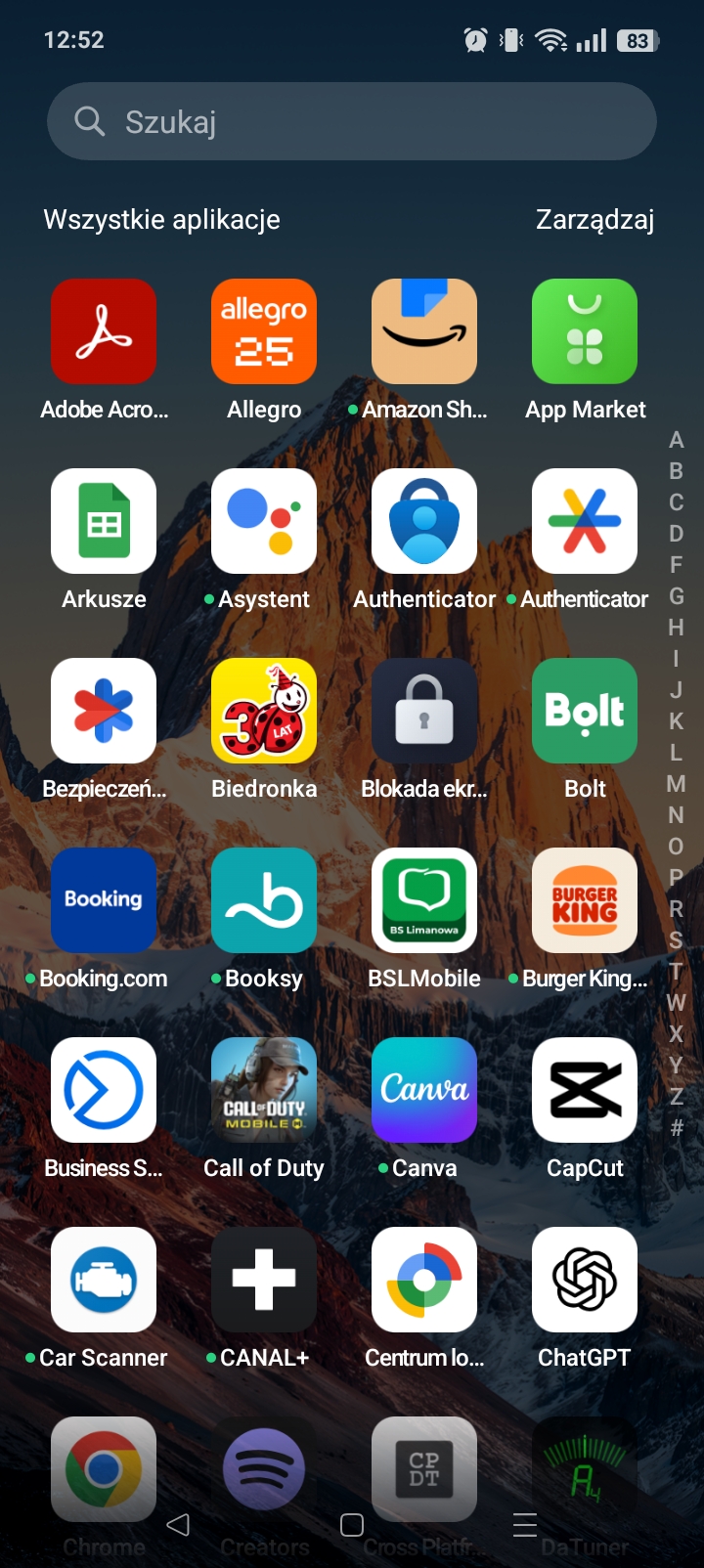Screen dimensions: 704x1568
Task: Launch the Booksy app
Action: [264, 900]
